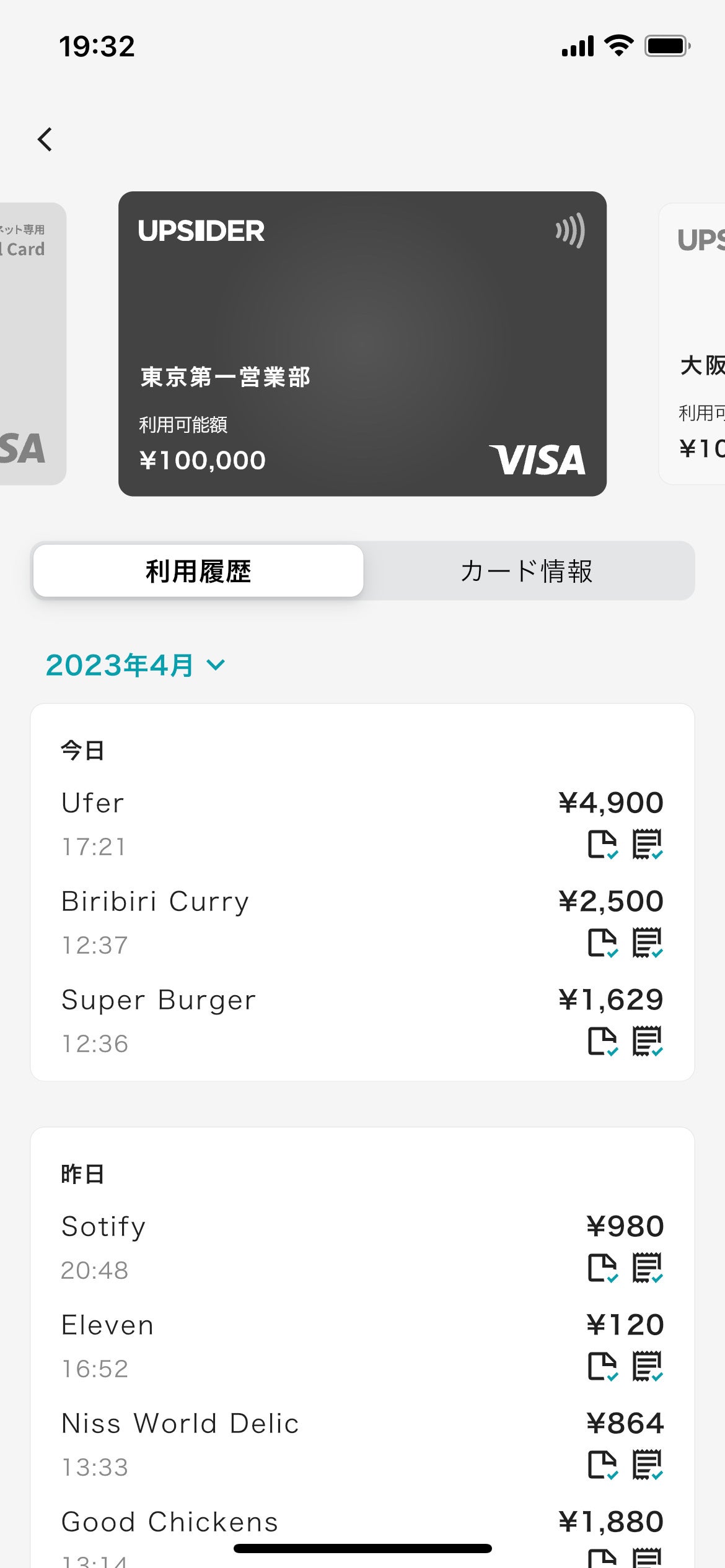Open the Sotify ¥980 transaction
The width and height of the screenshot is (725, 1568).
[310, 1246]
